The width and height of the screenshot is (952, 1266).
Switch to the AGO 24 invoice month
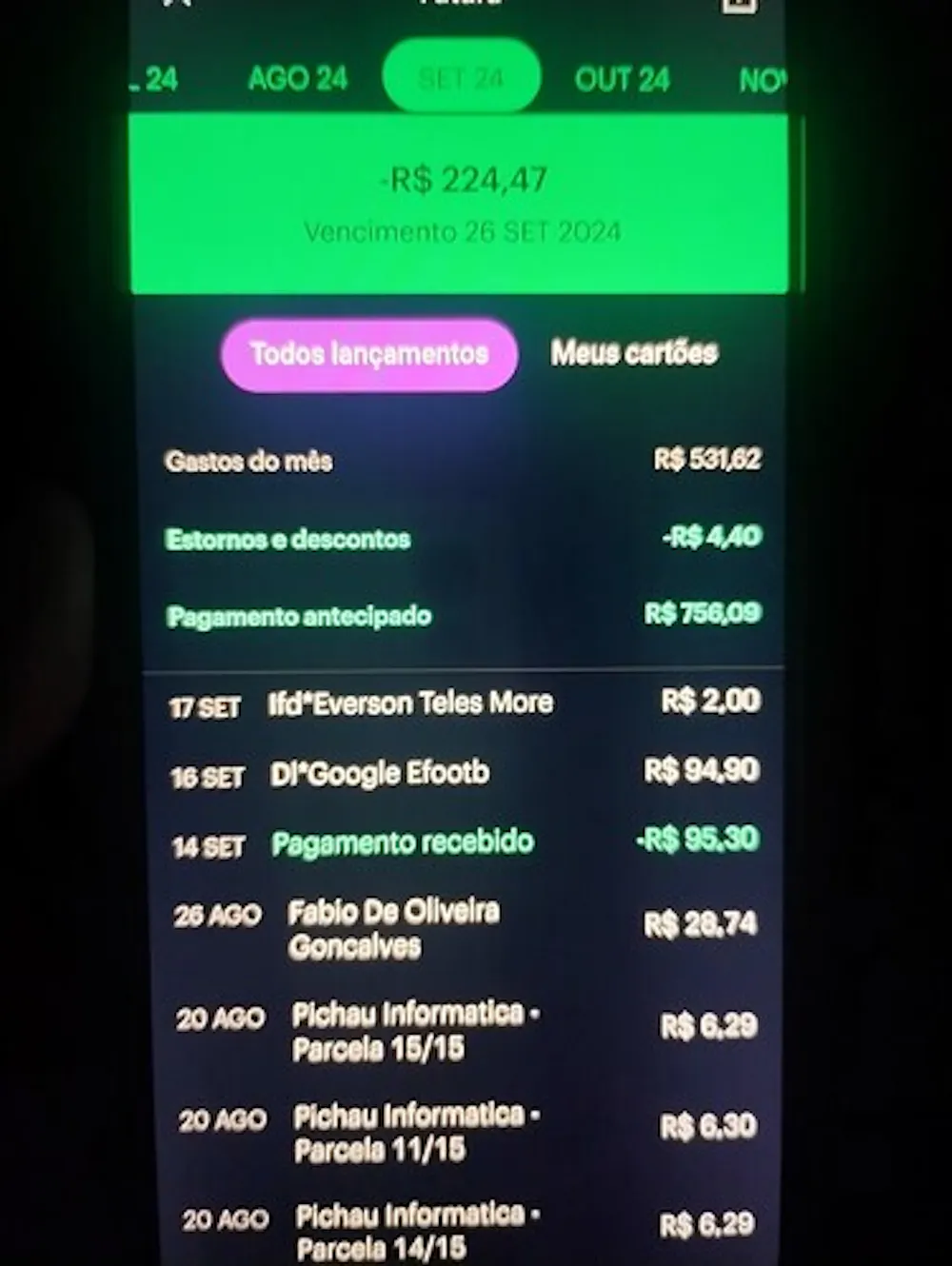click(x=297, y=79)
